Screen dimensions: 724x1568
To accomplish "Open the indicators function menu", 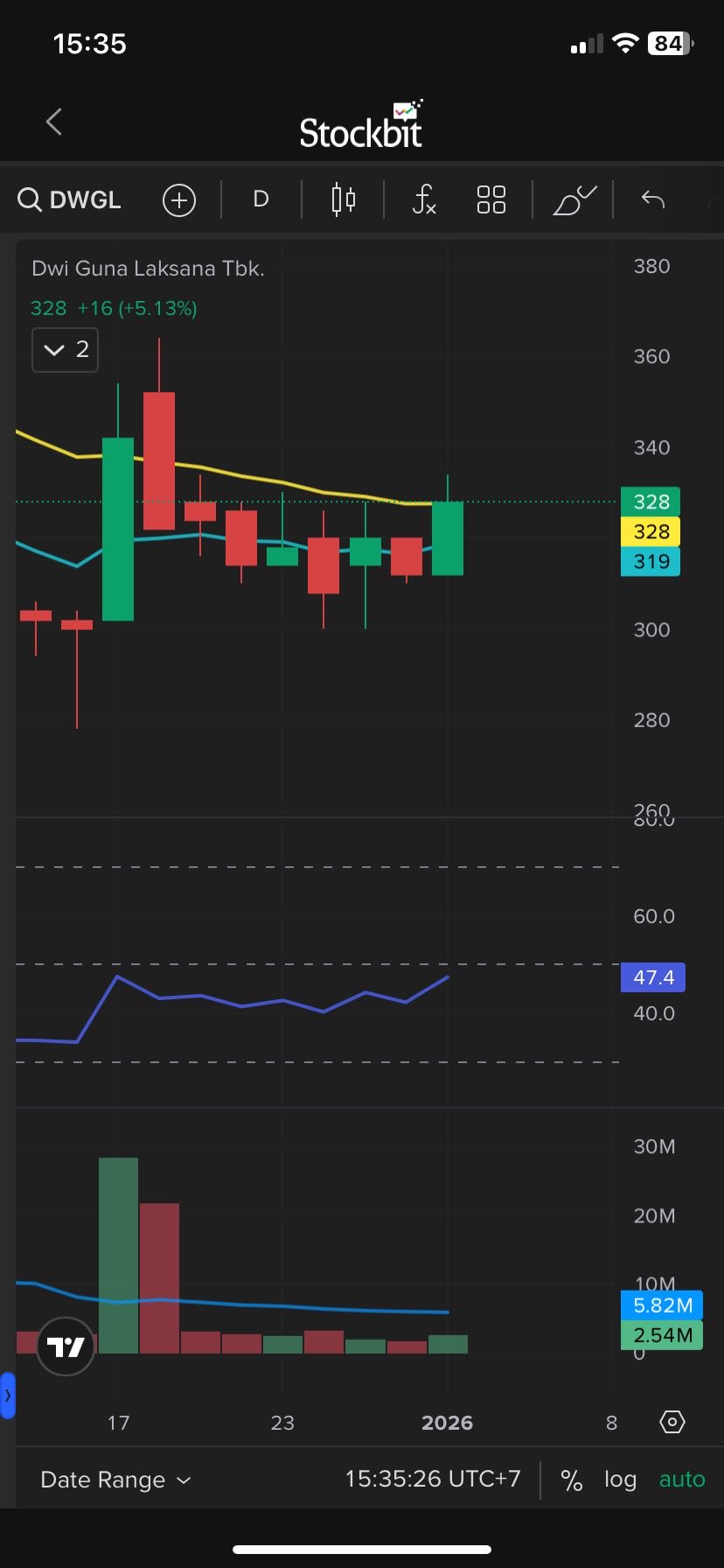I will 423,200.
